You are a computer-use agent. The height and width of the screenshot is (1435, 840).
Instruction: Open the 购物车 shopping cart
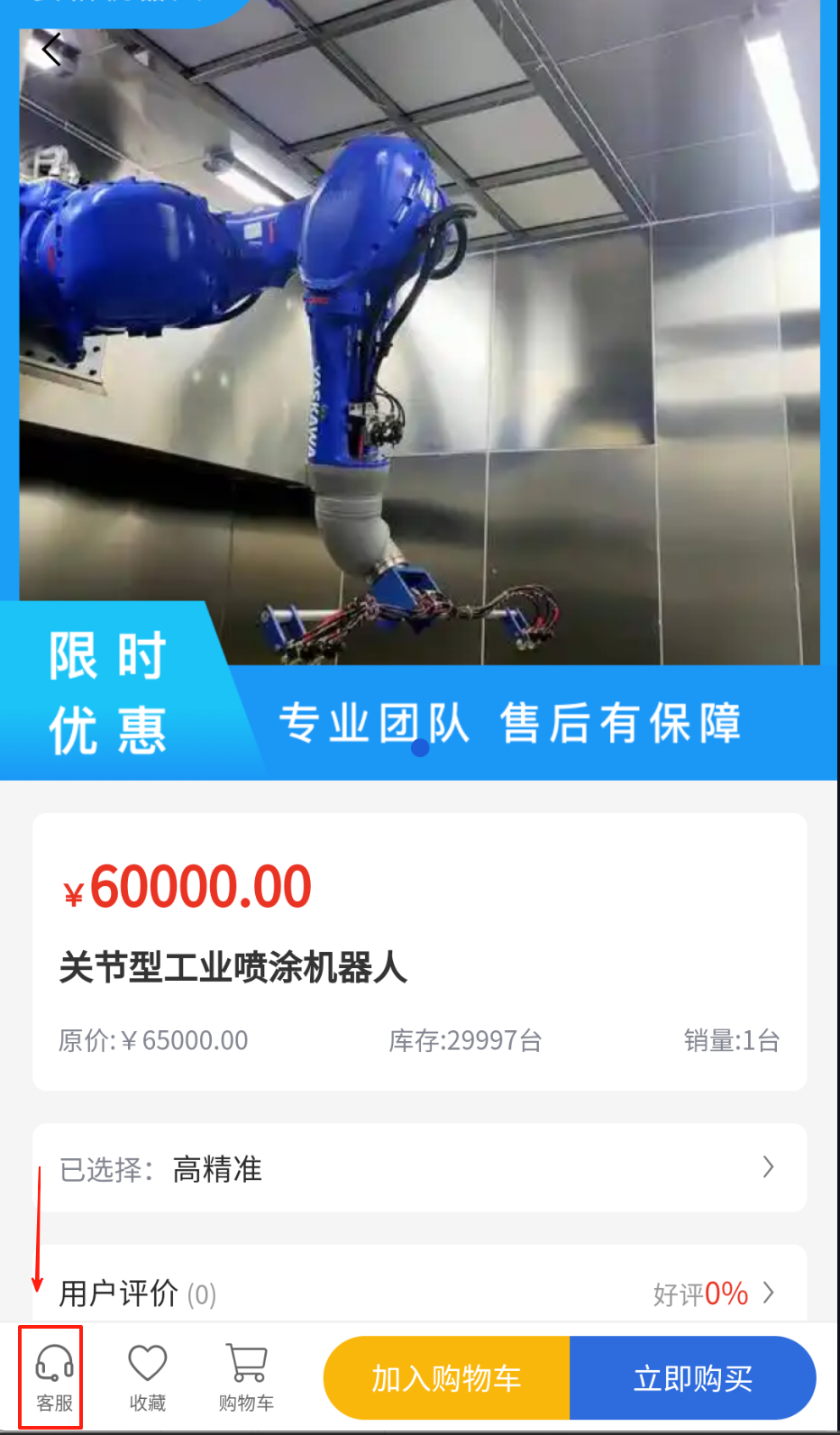[246, 1376]
